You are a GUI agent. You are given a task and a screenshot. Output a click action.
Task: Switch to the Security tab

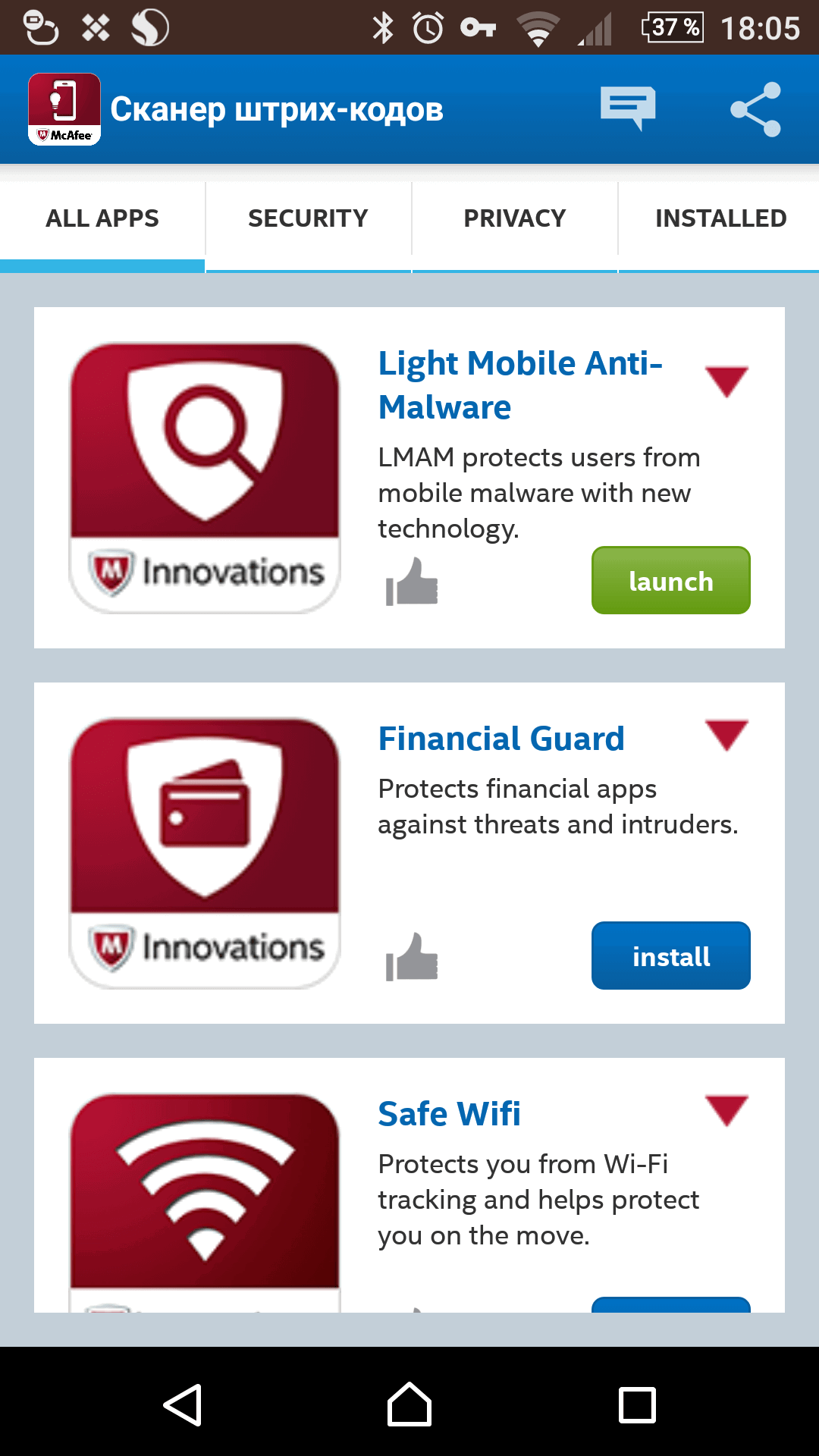pos(308,218)
